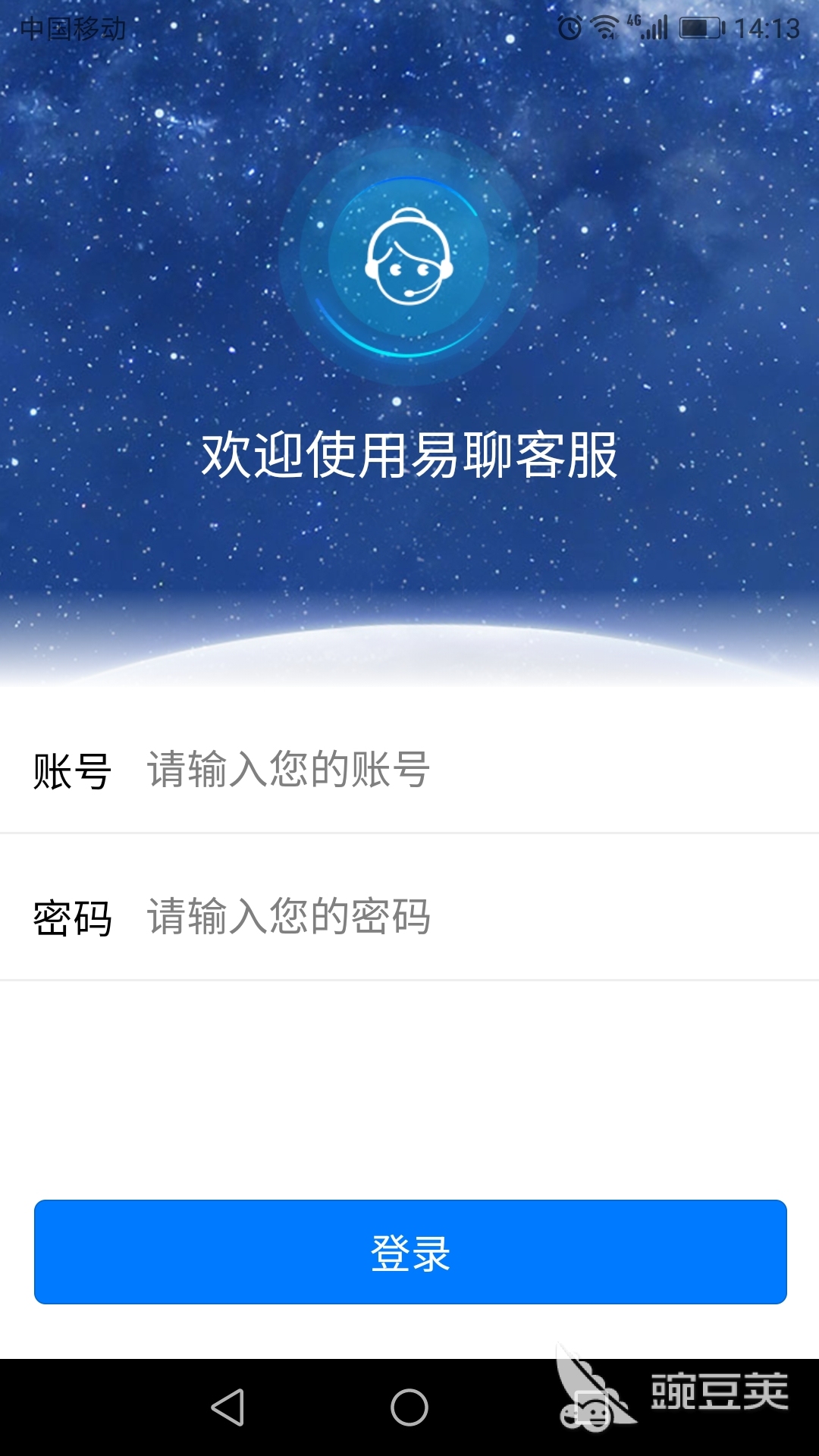Screen dimensions: 819x1456
Task: Return to the home screen via home button
Action: point(409,1407)
